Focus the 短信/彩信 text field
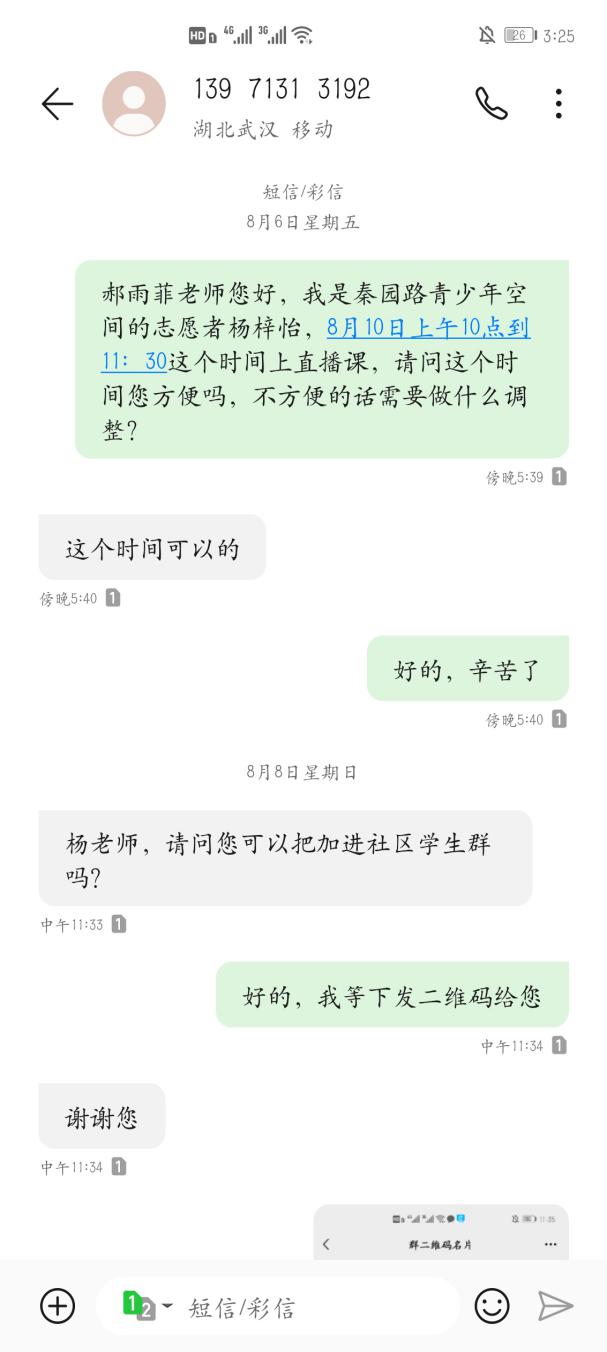The image size is (607, 1352). point(310,1306)
